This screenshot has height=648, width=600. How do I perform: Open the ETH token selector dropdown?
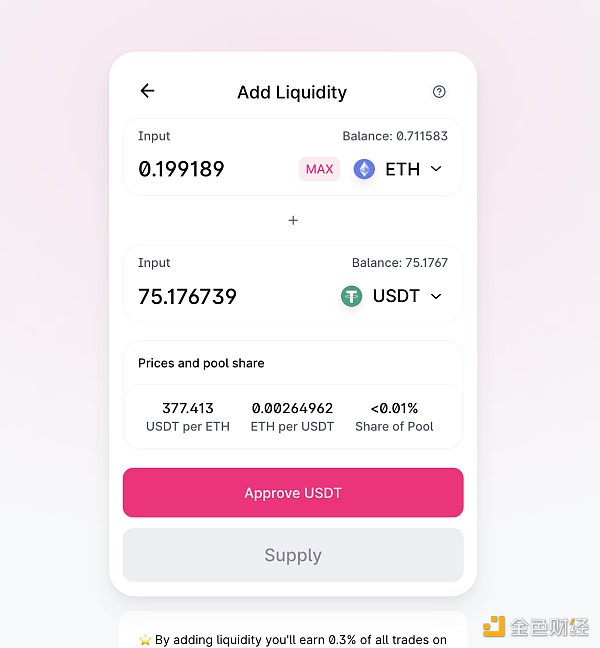[399, 169]
